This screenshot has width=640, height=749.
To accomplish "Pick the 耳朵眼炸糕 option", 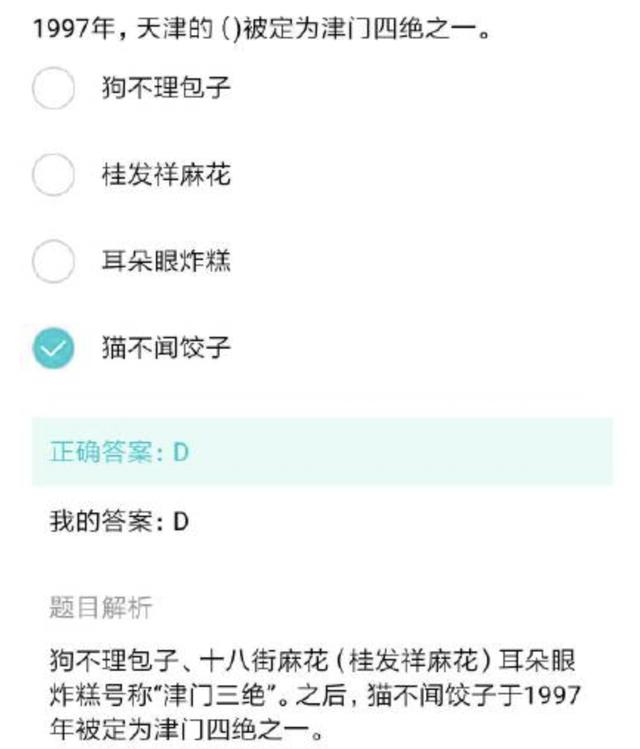I will click(x=53, y=262).
